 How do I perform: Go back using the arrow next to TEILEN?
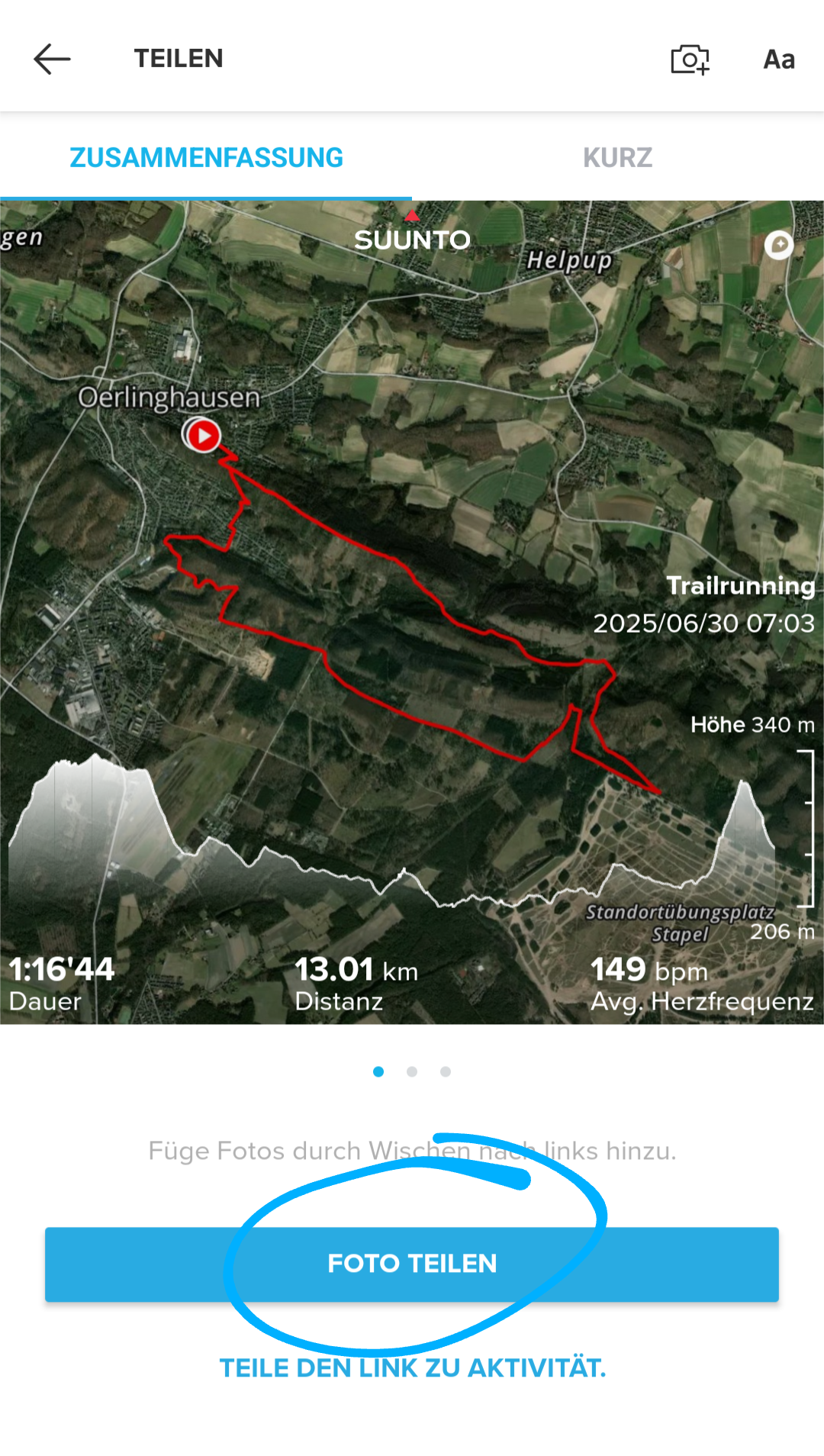[52, 59]
